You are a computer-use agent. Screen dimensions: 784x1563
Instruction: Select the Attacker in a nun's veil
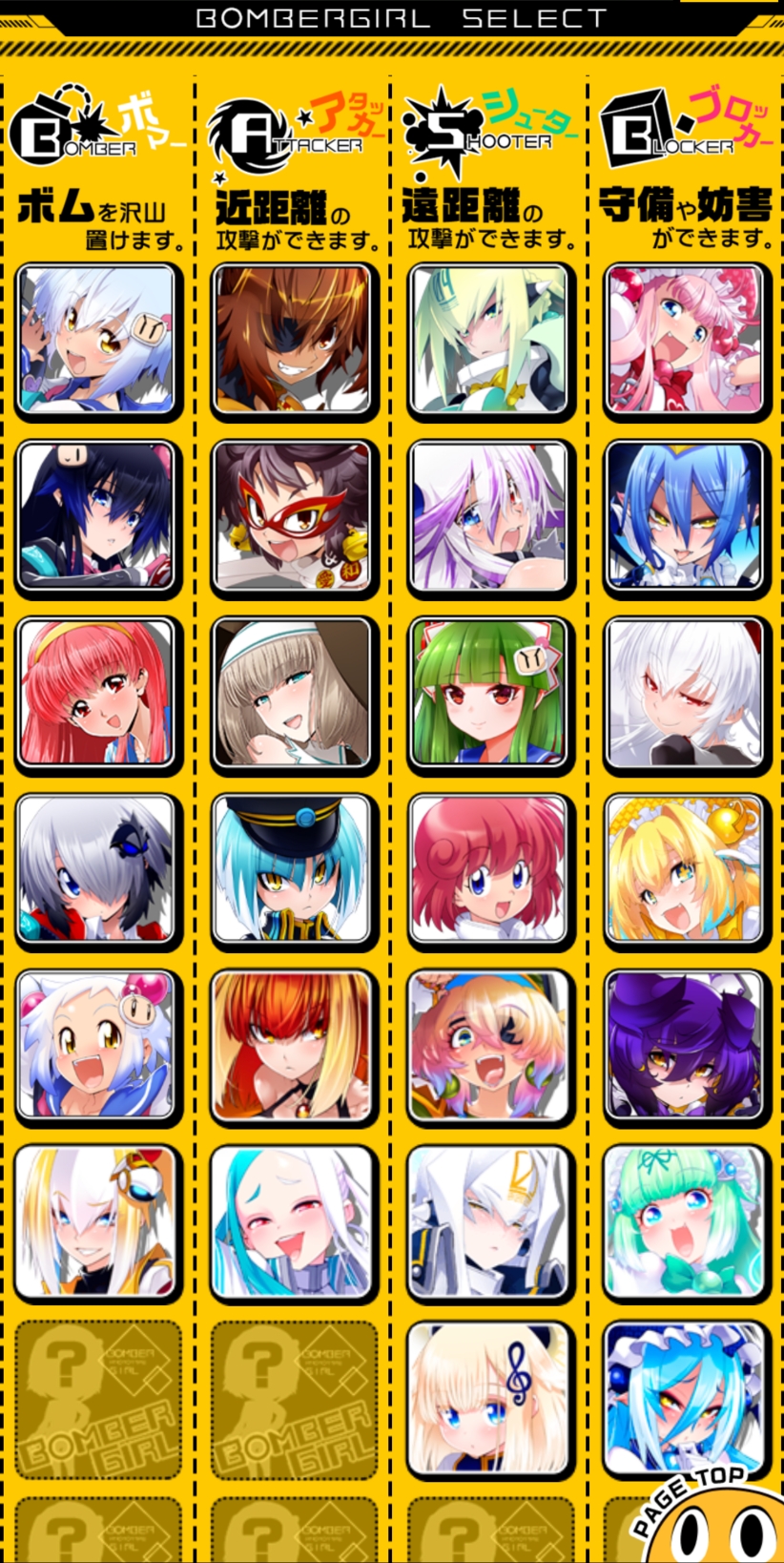click(293, 693)
